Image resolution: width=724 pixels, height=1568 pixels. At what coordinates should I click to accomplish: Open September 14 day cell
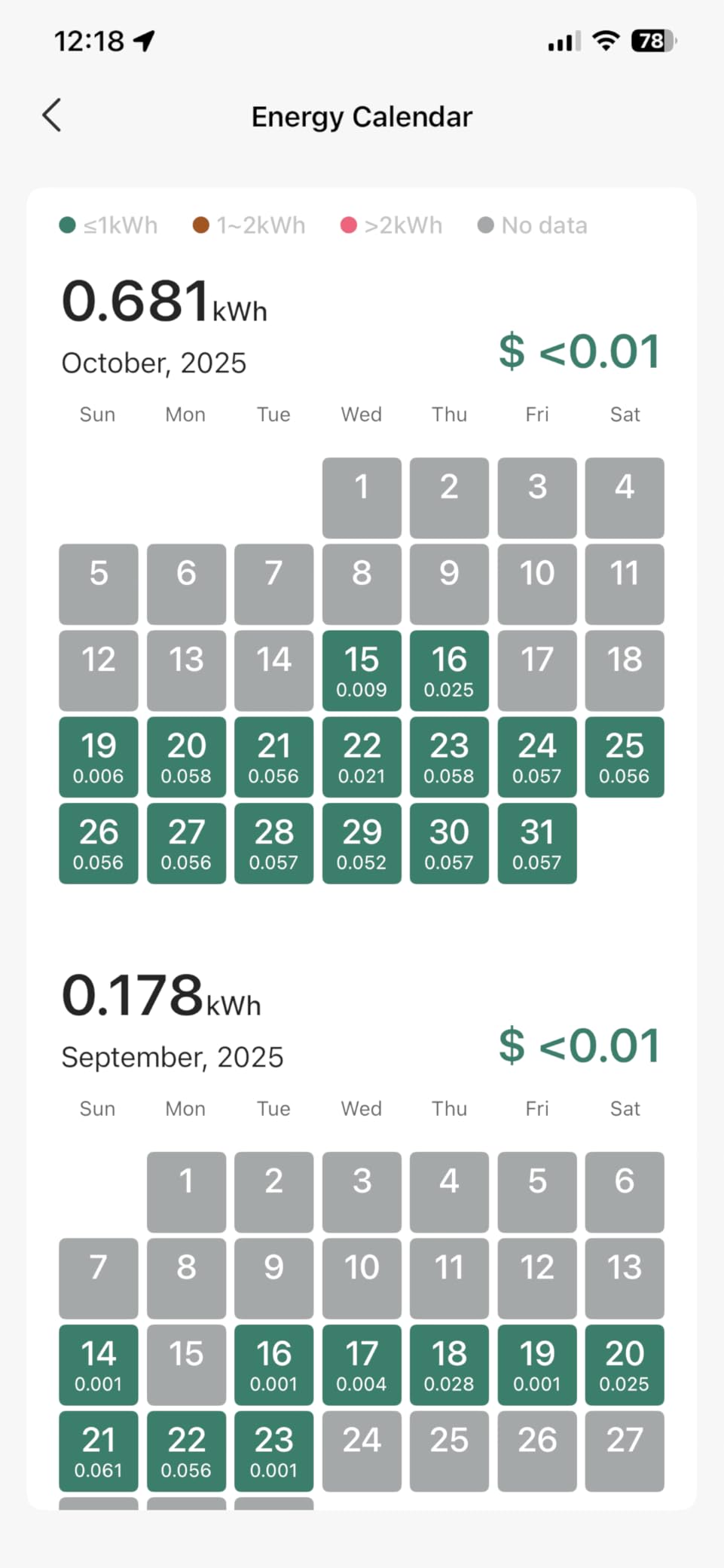pos(99,1364)
